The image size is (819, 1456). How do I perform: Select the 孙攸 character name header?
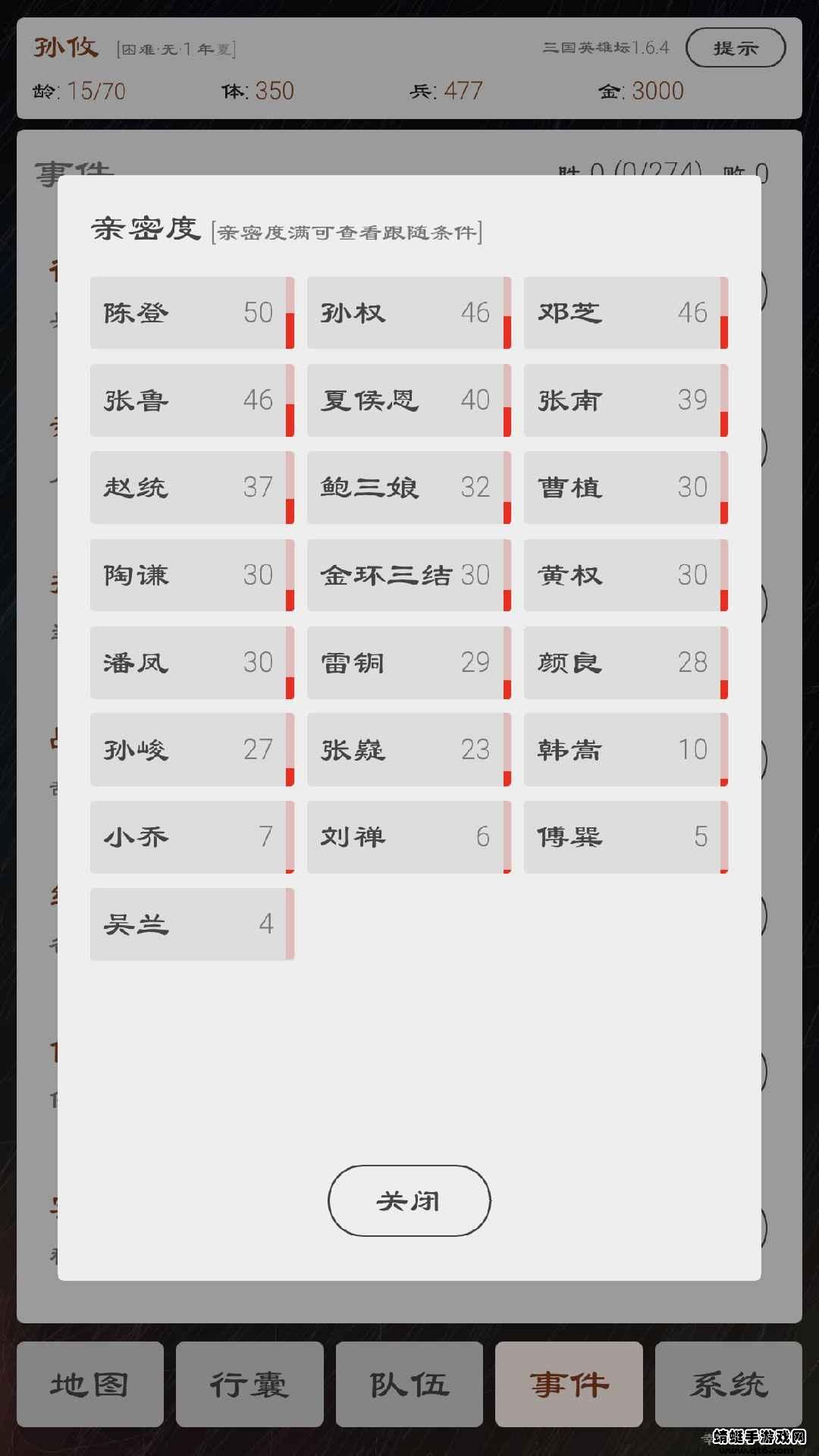[x=64, y=45]
